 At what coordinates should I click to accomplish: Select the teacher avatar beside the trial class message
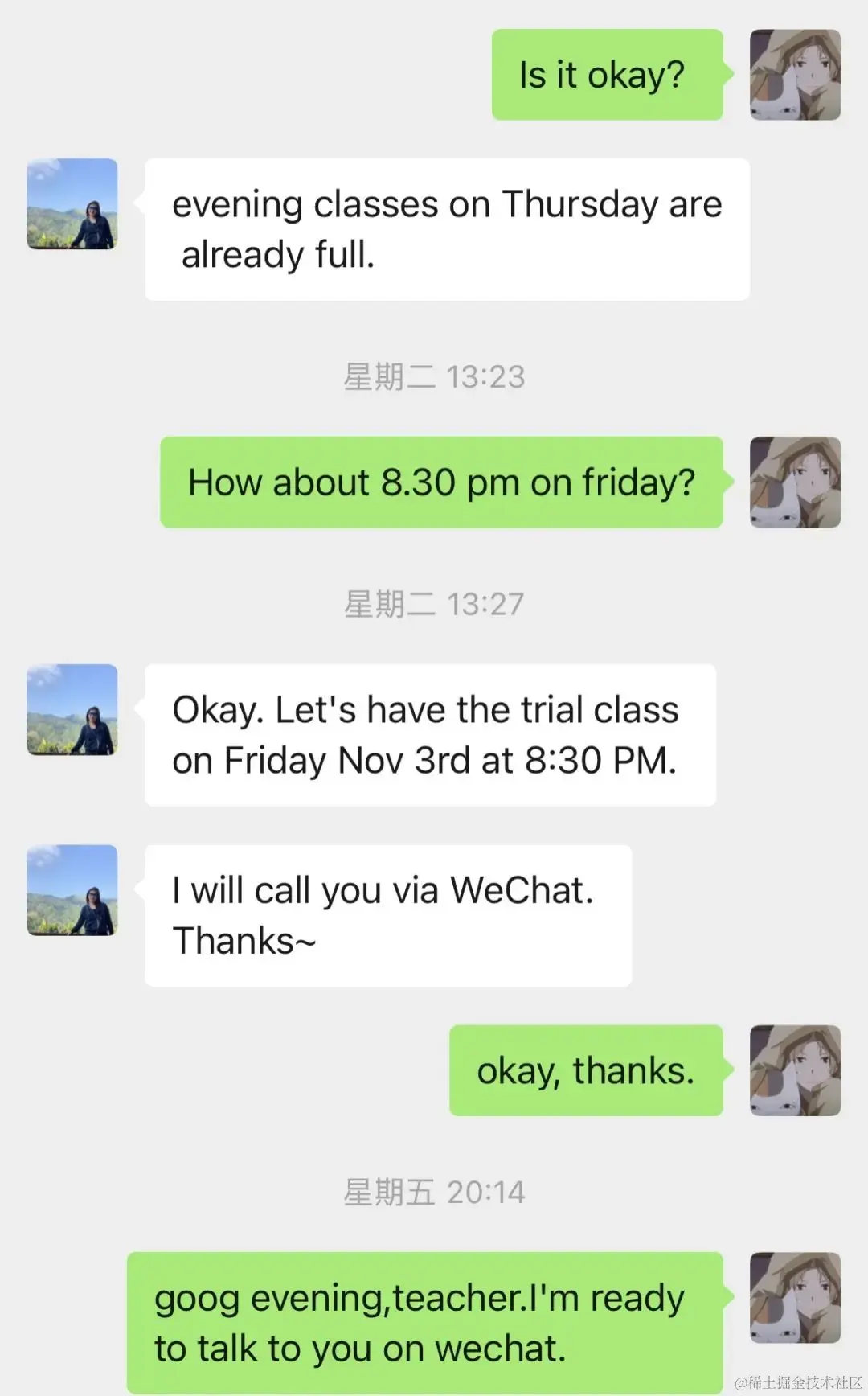tap(72, 712)
